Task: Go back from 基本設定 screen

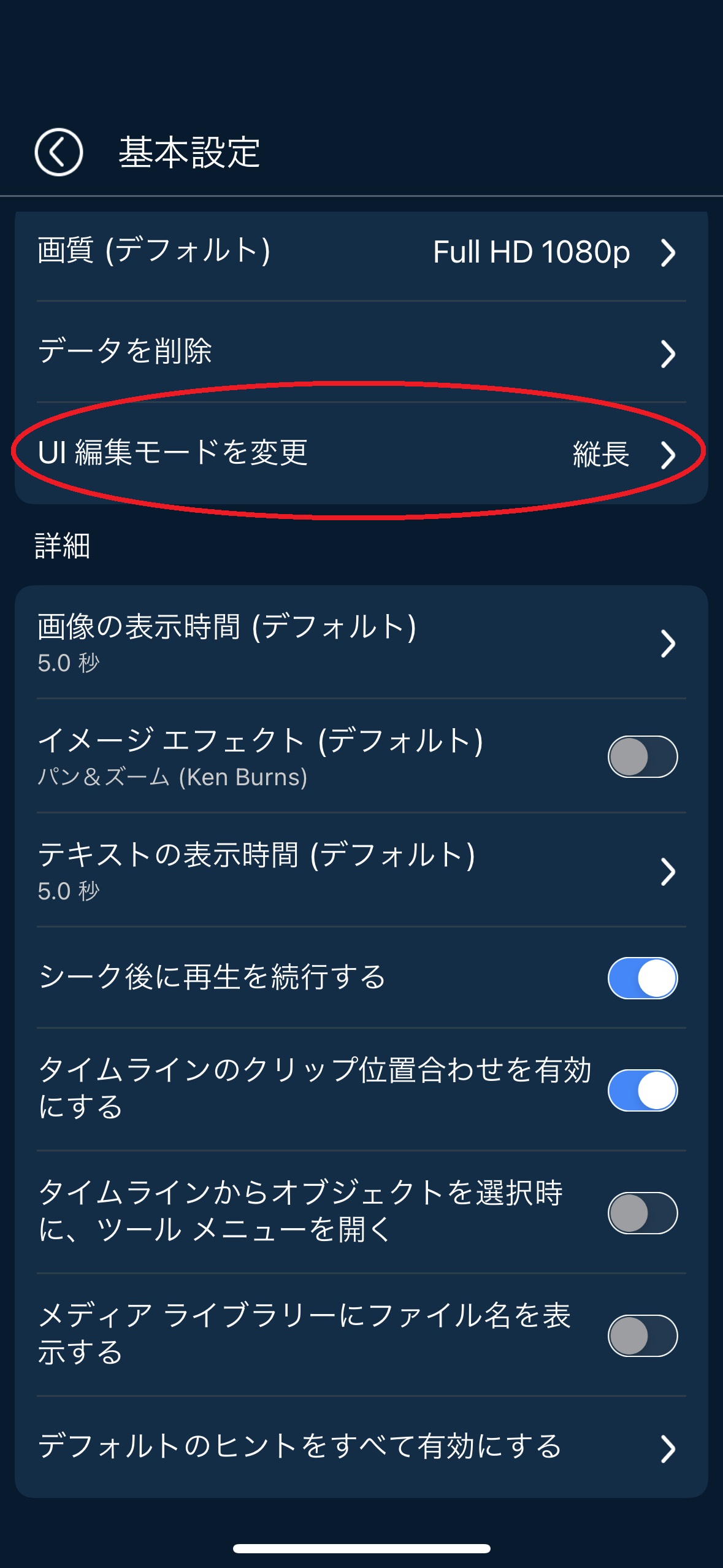Action: pos(59,152)
